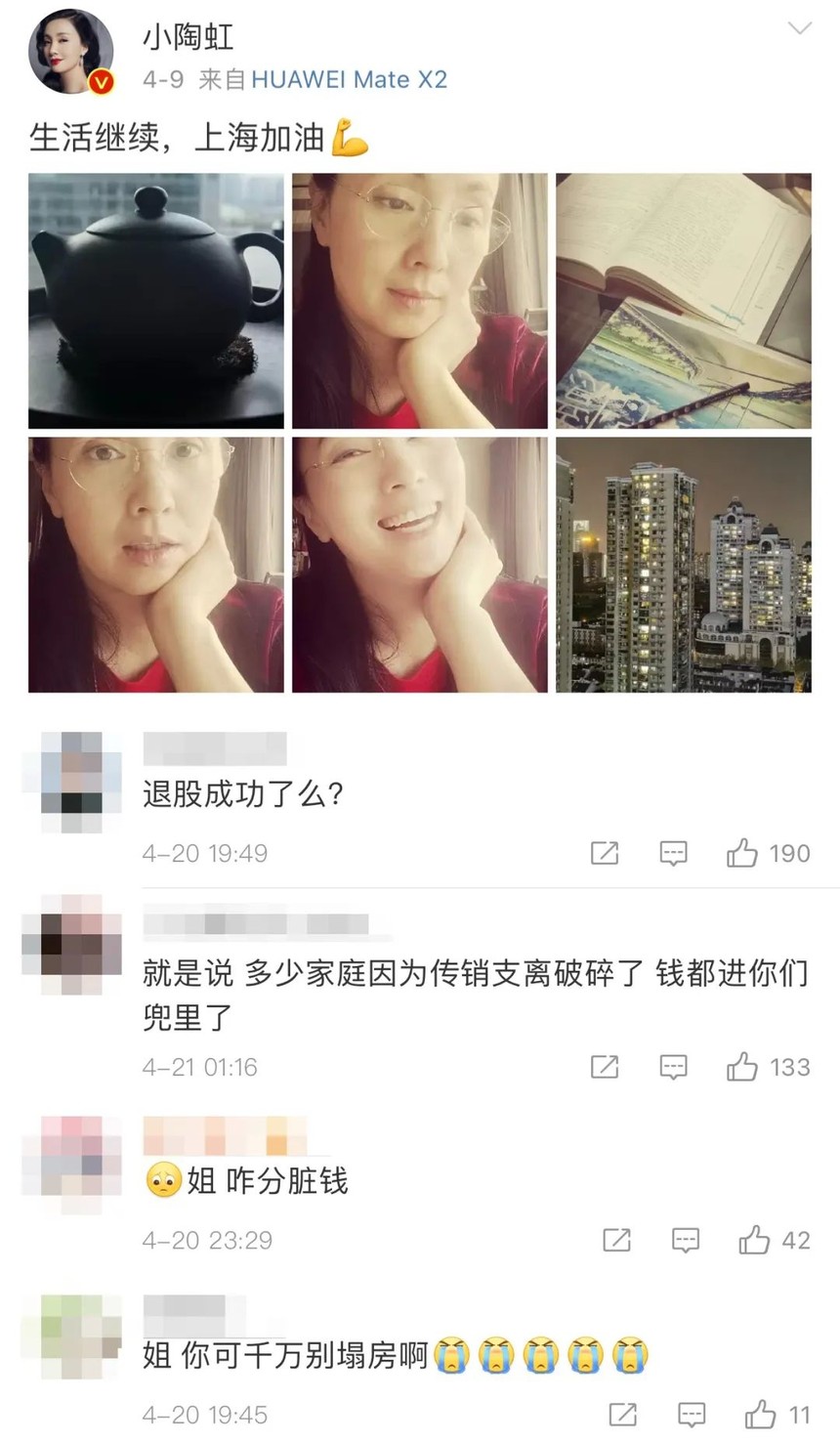
Task: Open the reply bubble on the first comment
Action: pyautogui.click(x=674, y=852)
